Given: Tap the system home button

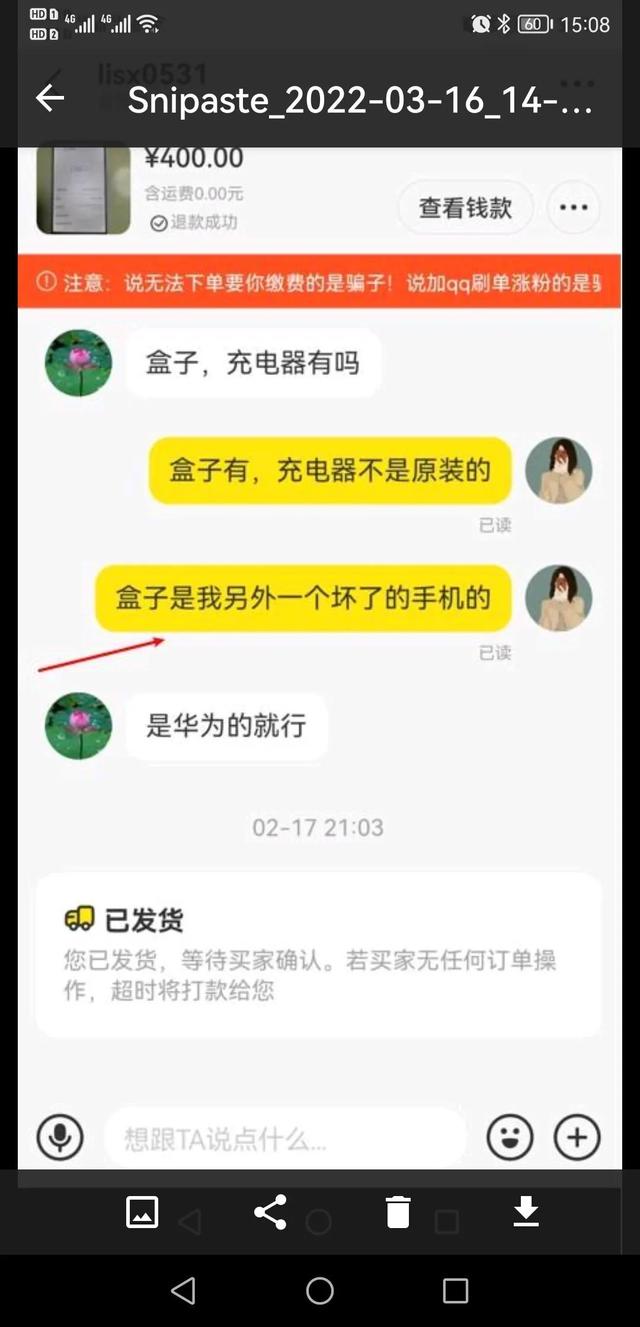Looking at the screenshot, I should (320, 1291).
